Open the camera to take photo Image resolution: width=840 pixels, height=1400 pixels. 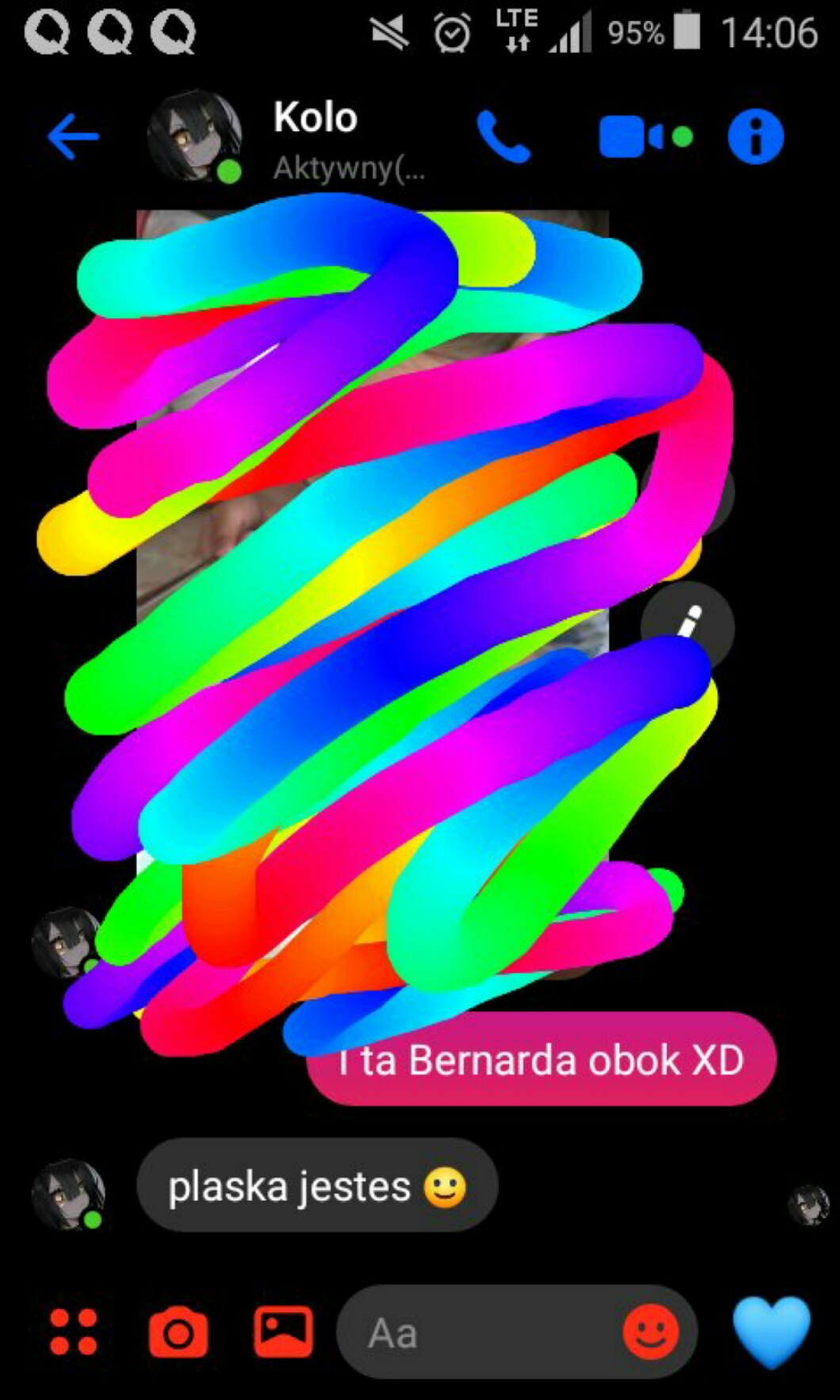pyautogui.click(x=178, y=1332)
